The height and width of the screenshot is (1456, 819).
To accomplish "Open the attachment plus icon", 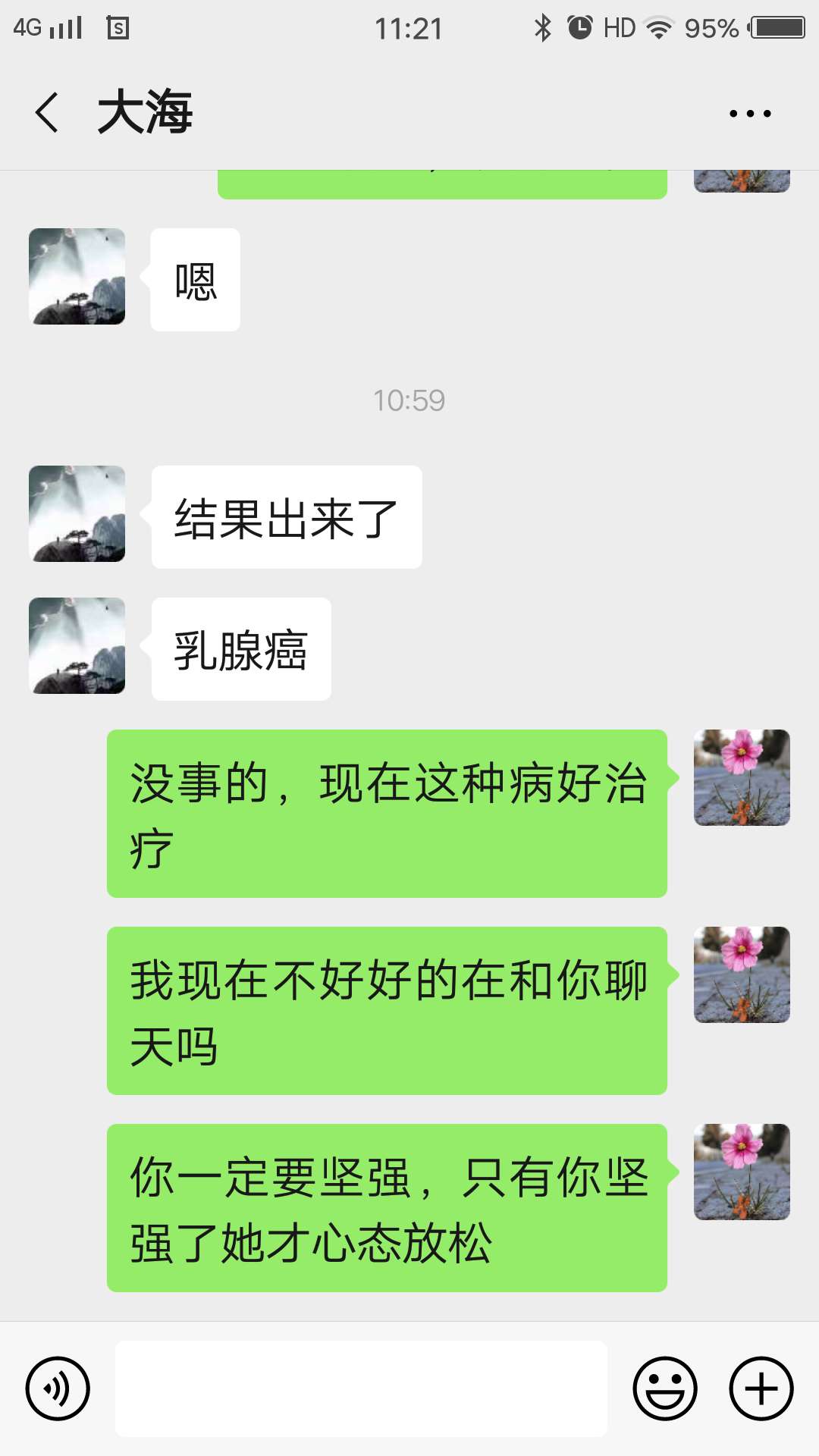I will tap(760, 1388).
